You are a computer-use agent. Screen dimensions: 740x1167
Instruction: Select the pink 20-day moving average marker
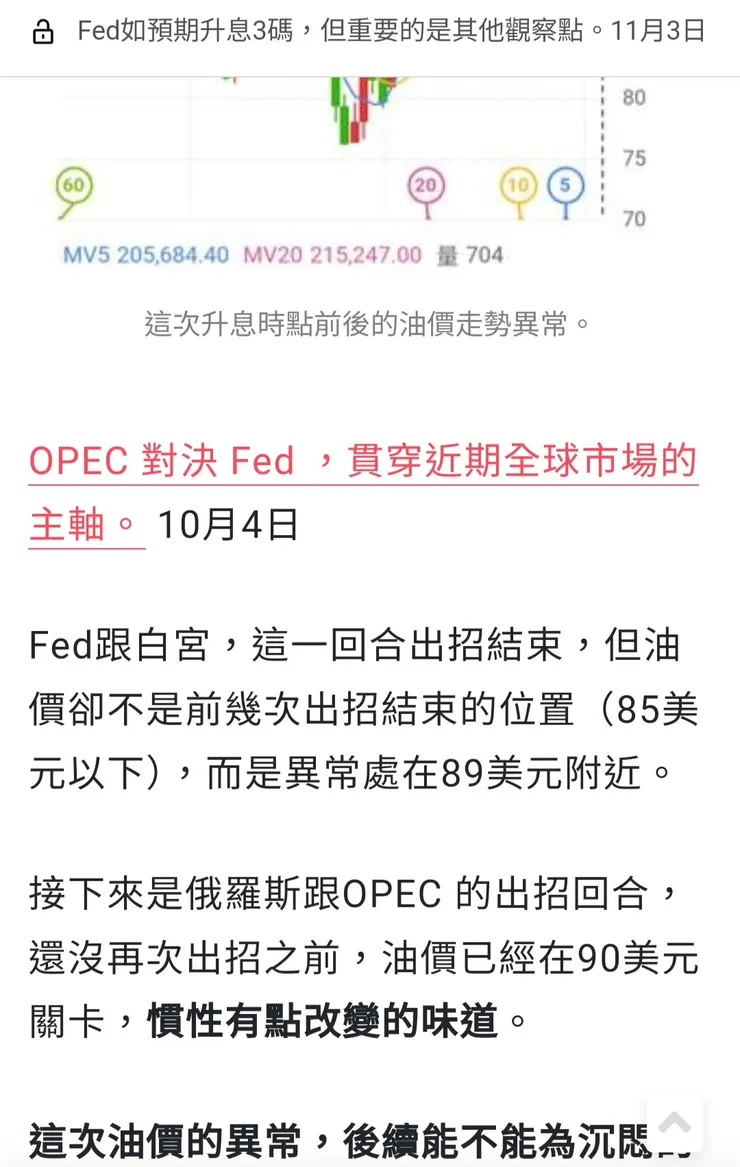click(x=424, y=184)
